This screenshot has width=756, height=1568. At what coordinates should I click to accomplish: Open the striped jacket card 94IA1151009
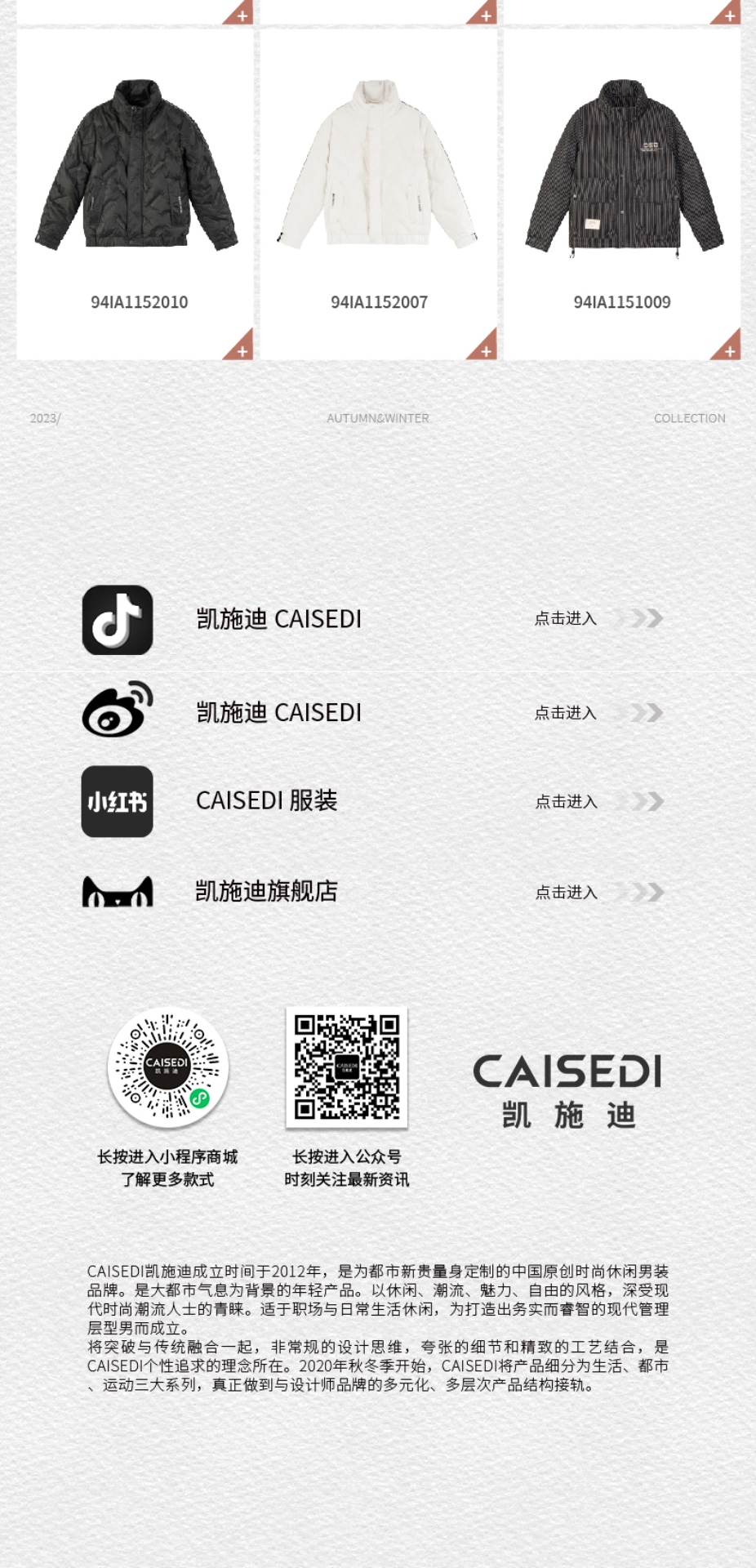[x=622, y=194]
